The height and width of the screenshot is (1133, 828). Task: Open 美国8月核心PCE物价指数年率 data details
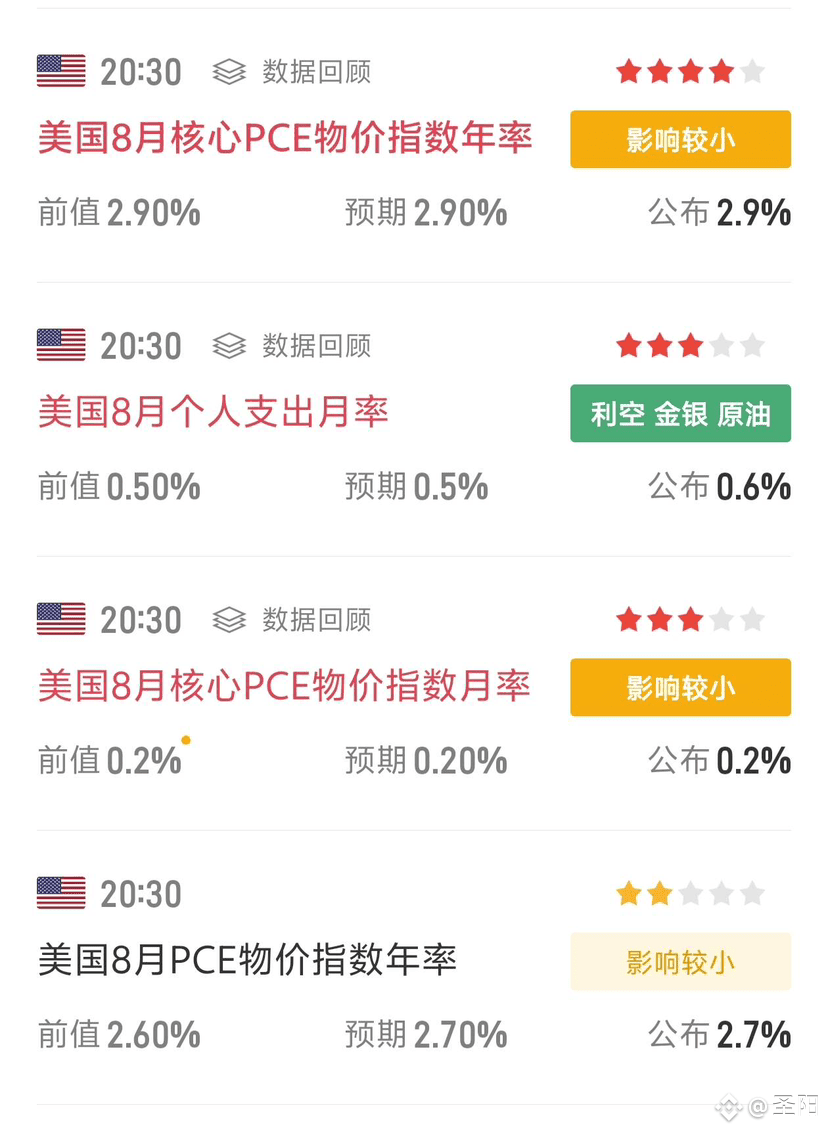pos(285,139)
